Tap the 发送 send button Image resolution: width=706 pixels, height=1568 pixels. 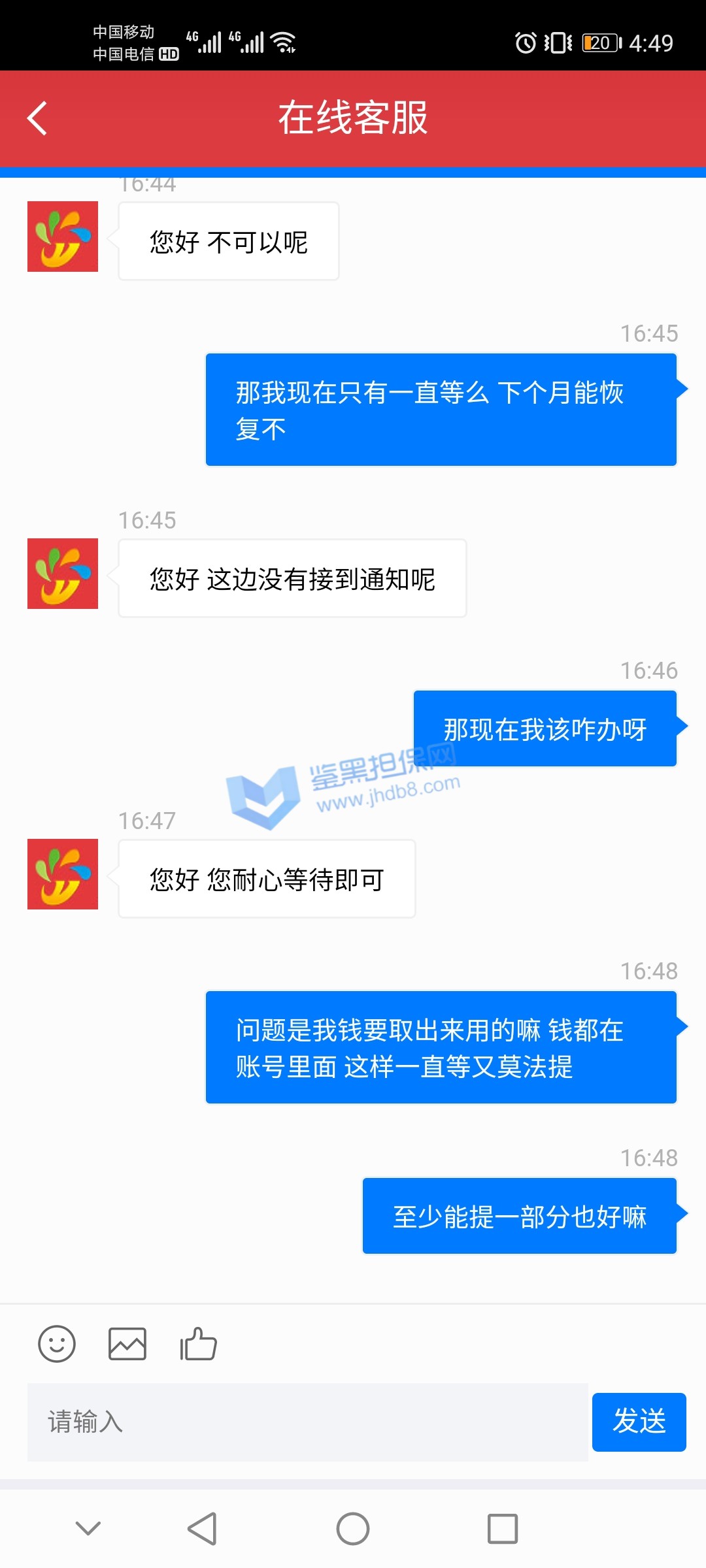639,1422
